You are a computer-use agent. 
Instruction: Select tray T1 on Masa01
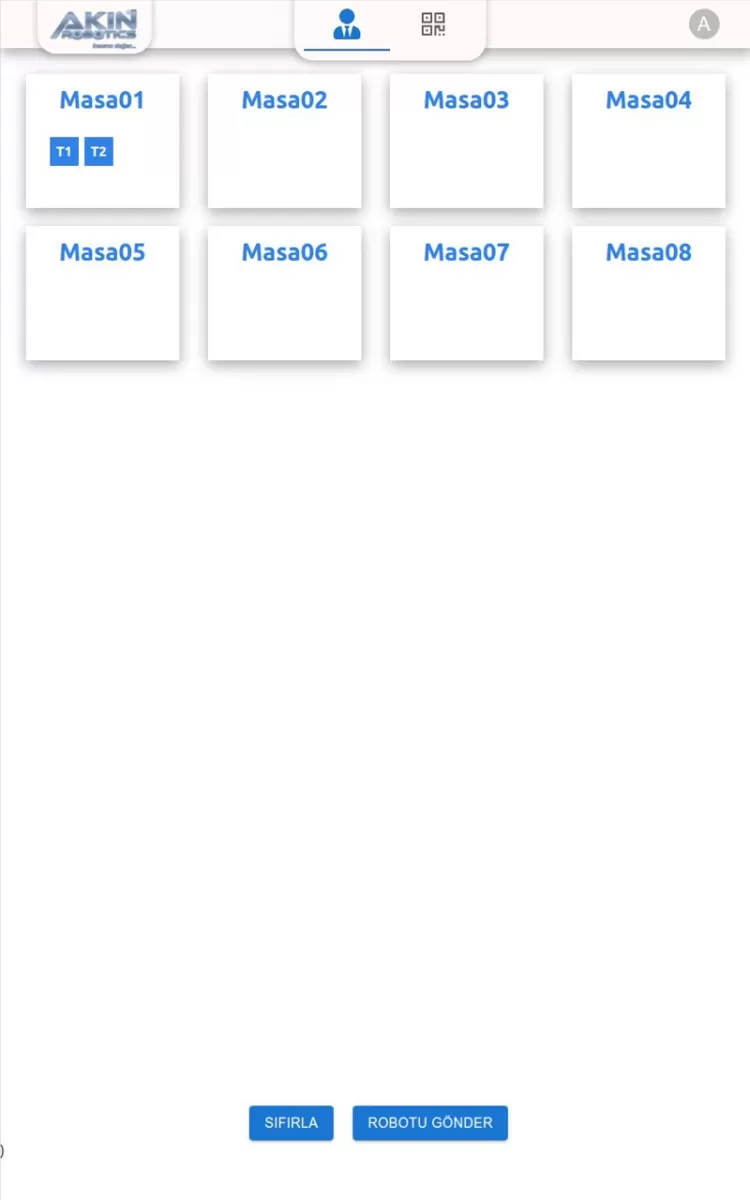64,152
